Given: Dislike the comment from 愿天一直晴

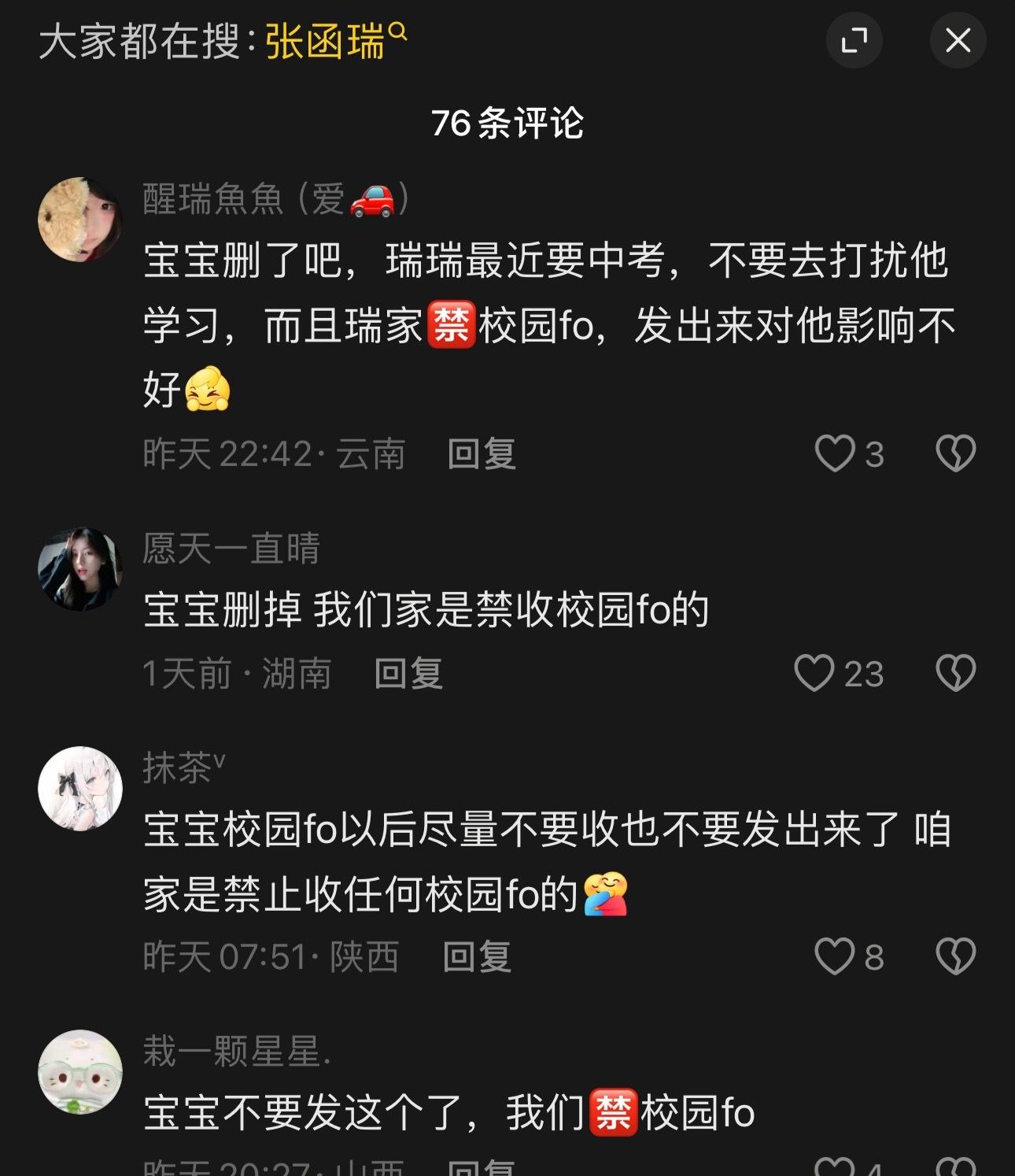Looking at the screenshot, I should 955,674.
